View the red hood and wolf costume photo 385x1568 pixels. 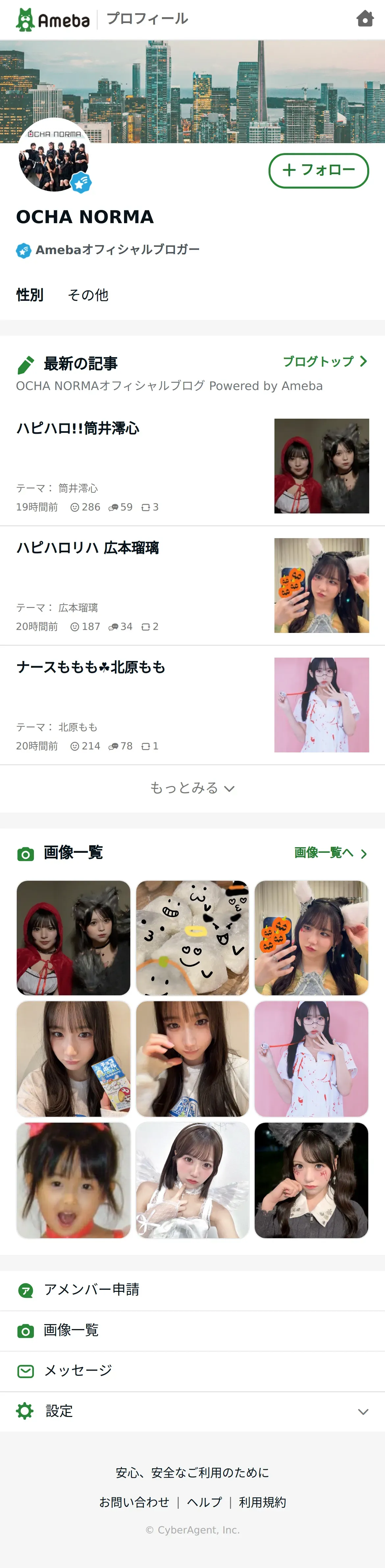(x=74, y=937)
